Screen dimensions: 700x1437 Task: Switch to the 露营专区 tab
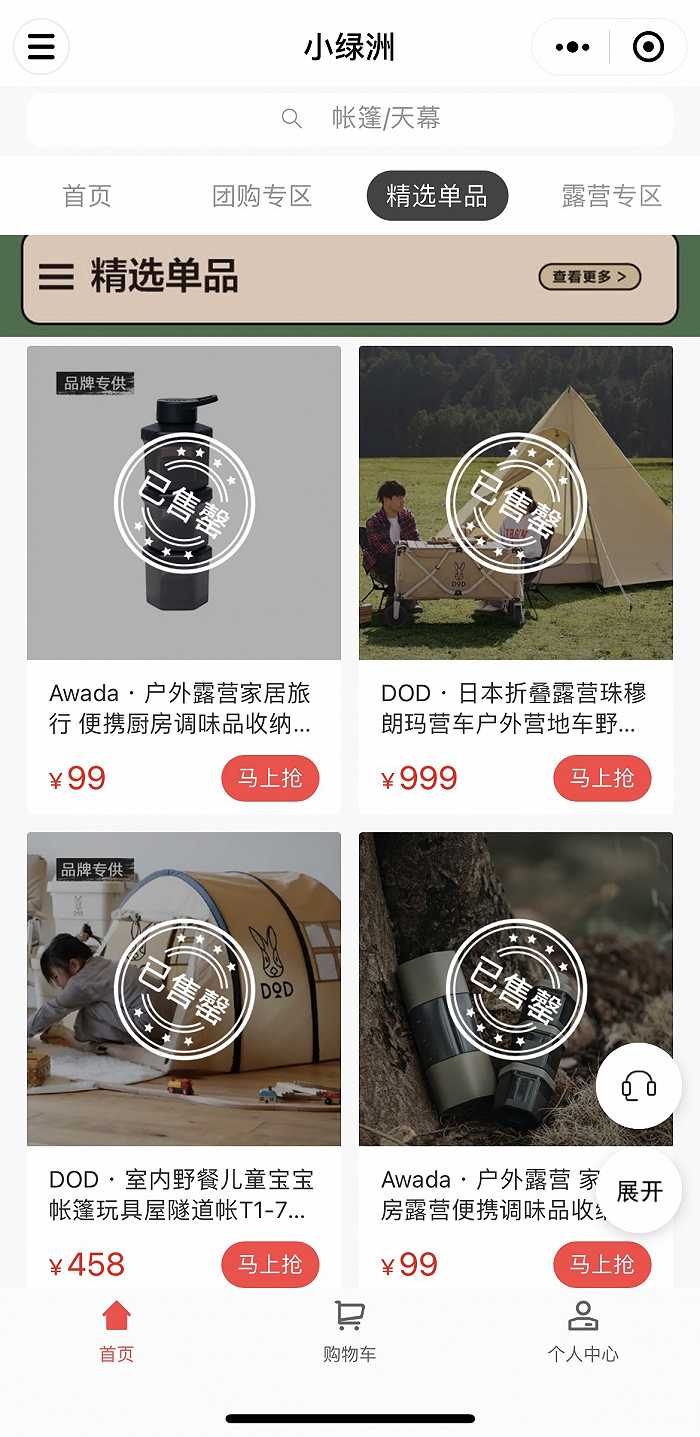(x=612, y=196)
